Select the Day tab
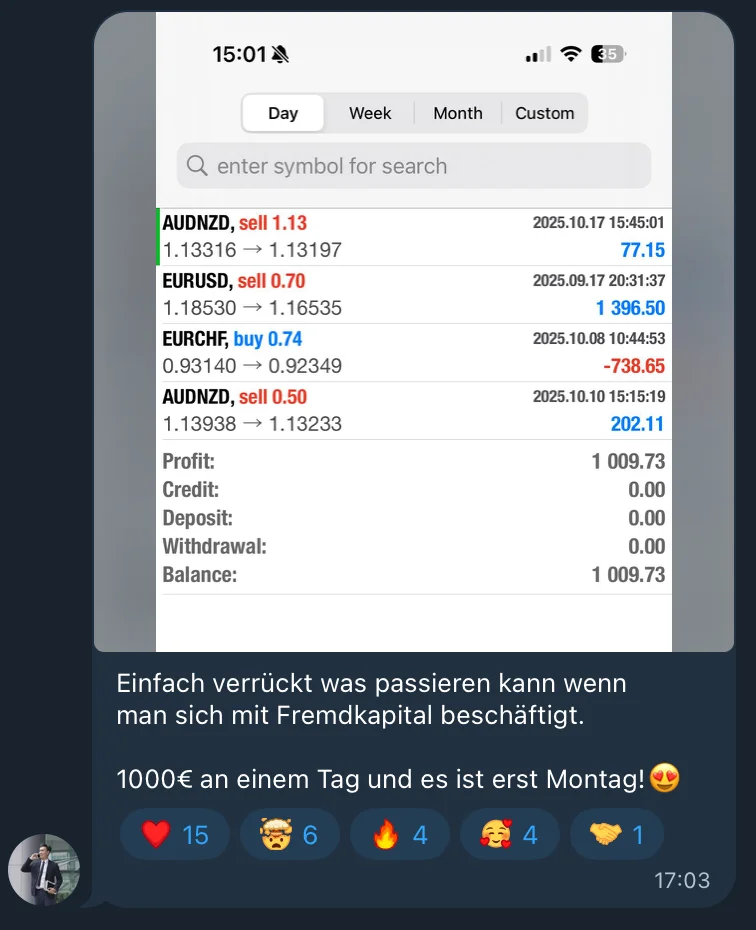The height and width of the screenshot is (930, 756). pyautogui.click(x=282, y=113)
